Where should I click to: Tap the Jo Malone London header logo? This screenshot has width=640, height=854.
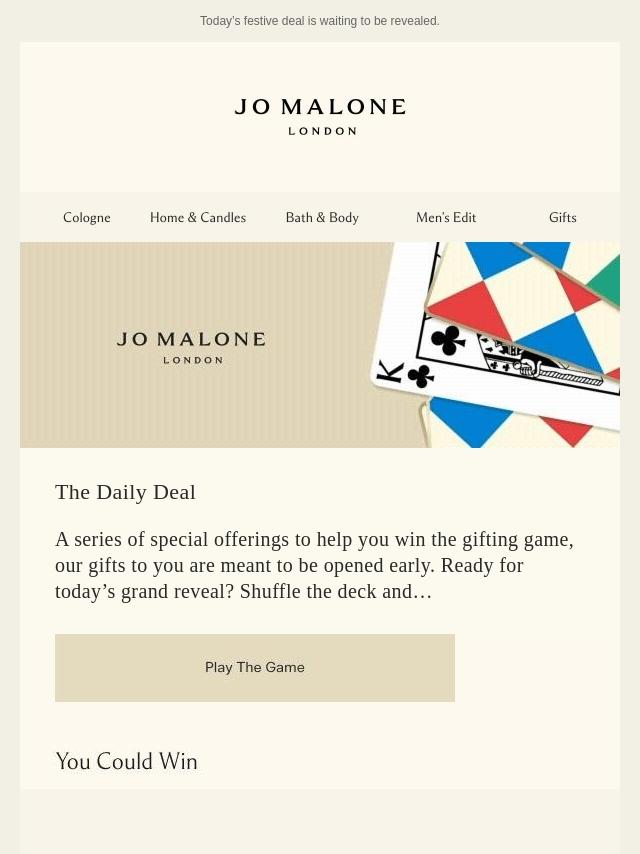320,116
